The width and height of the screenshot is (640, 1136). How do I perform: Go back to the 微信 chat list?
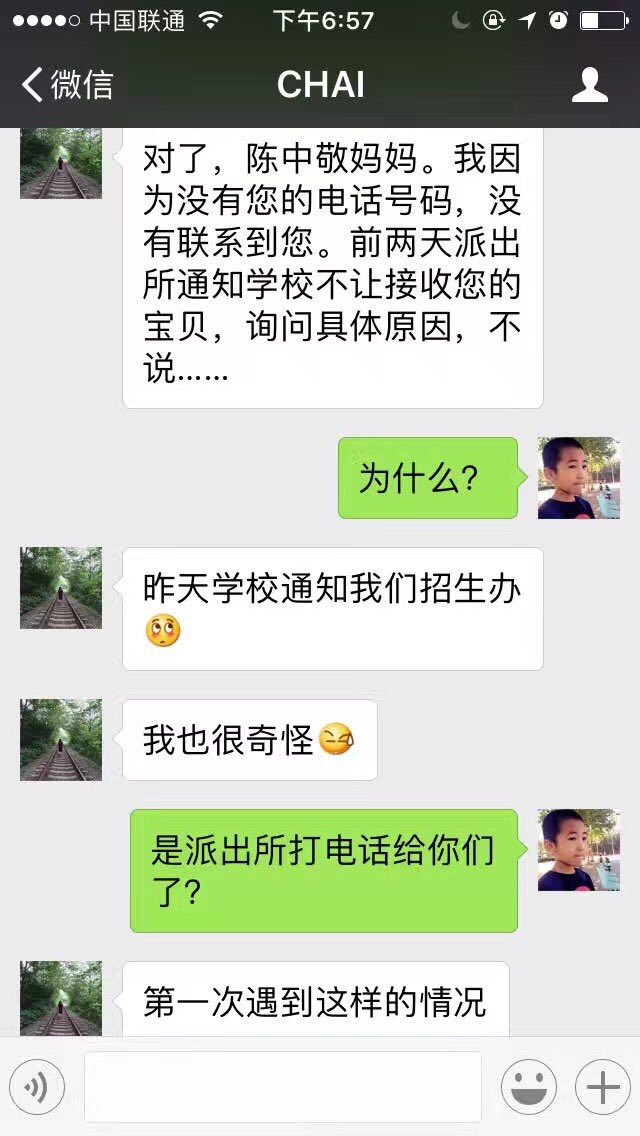[x=67, y=85]
